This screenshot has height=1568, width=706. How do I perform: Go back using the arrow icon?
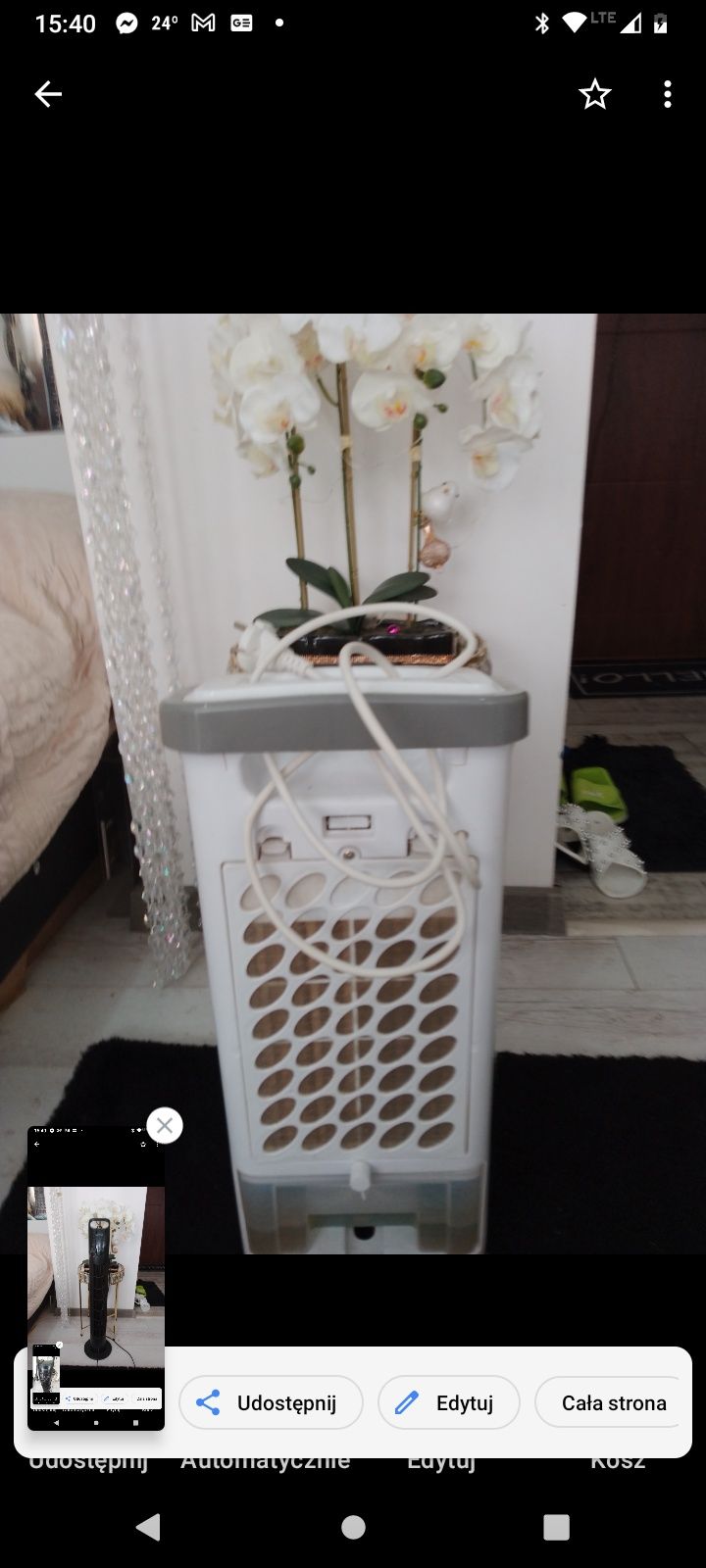coord(48,94)
